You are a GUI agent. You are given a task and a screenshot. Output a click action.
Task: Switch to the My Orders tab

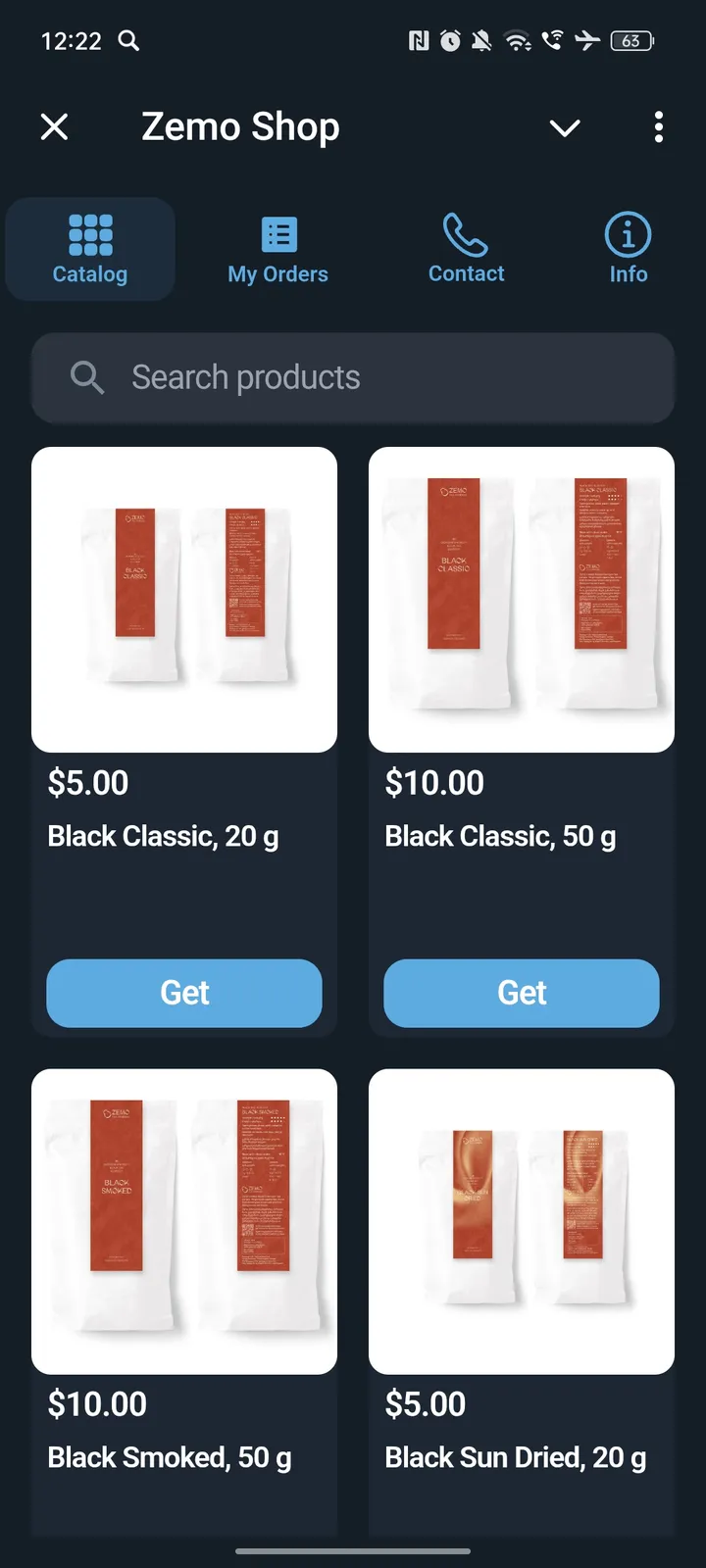(277, 250)
